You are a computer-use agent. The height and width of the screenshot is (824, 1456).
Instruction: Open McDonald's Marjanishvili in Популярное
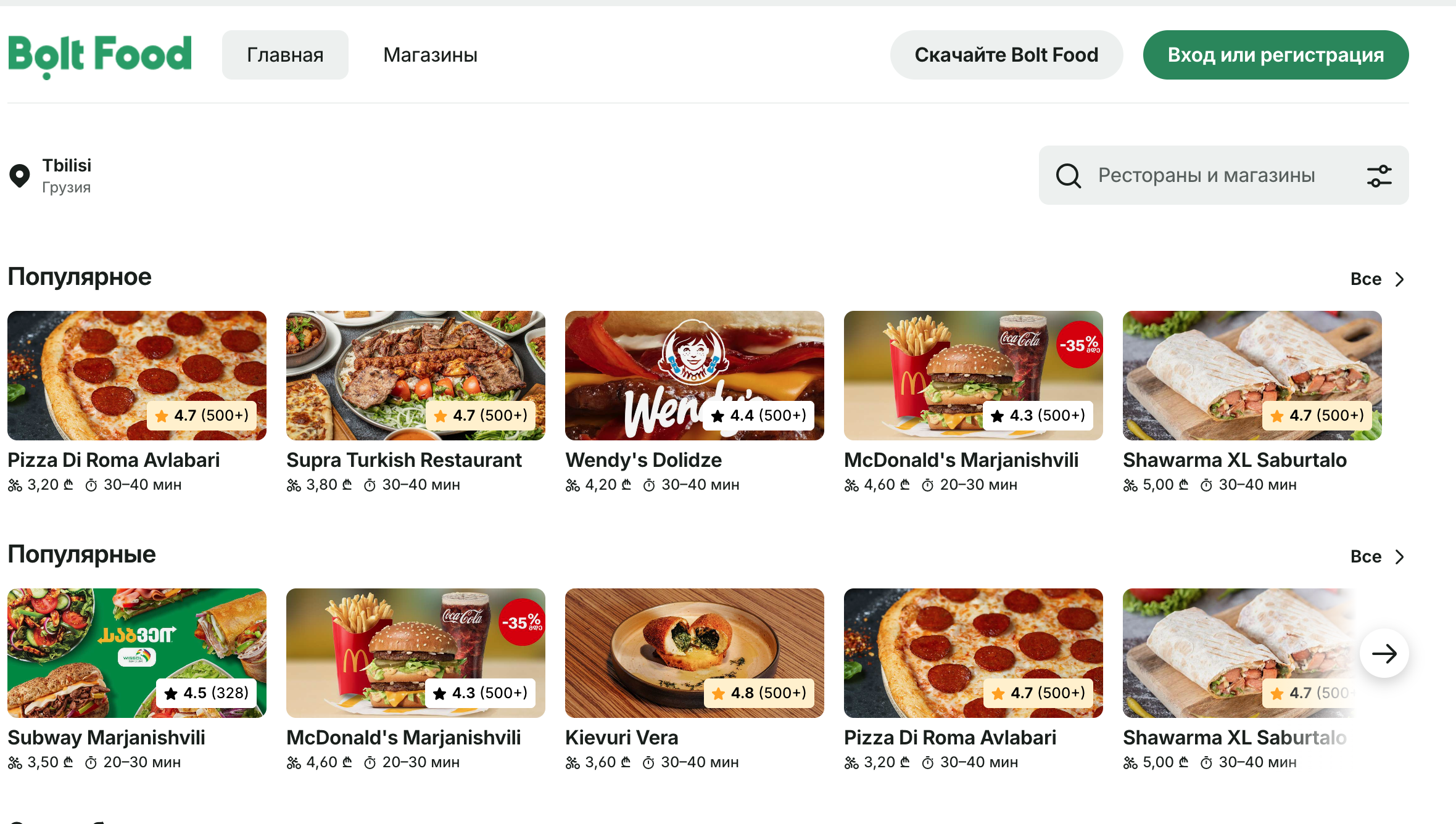click(x=973, y=376)
